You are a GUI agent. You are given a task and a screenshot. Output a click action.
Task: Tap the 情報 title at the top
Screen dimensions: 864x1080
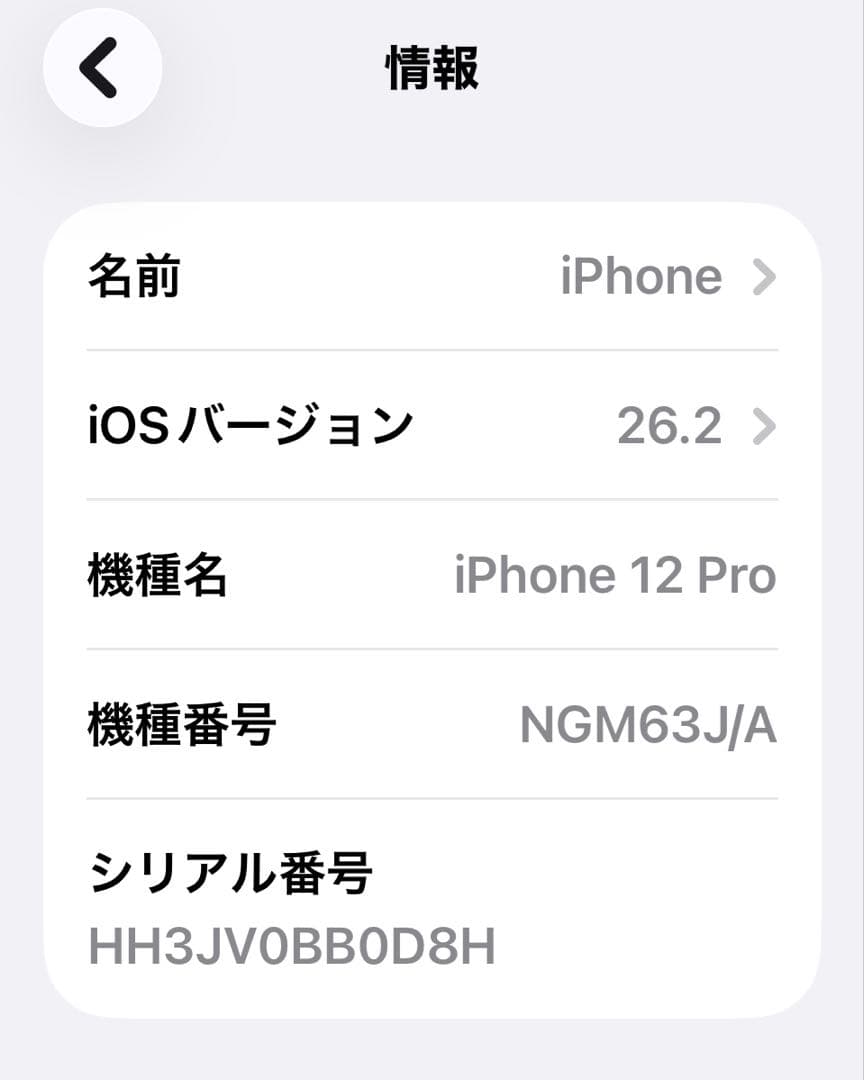[x=432, y=66]
